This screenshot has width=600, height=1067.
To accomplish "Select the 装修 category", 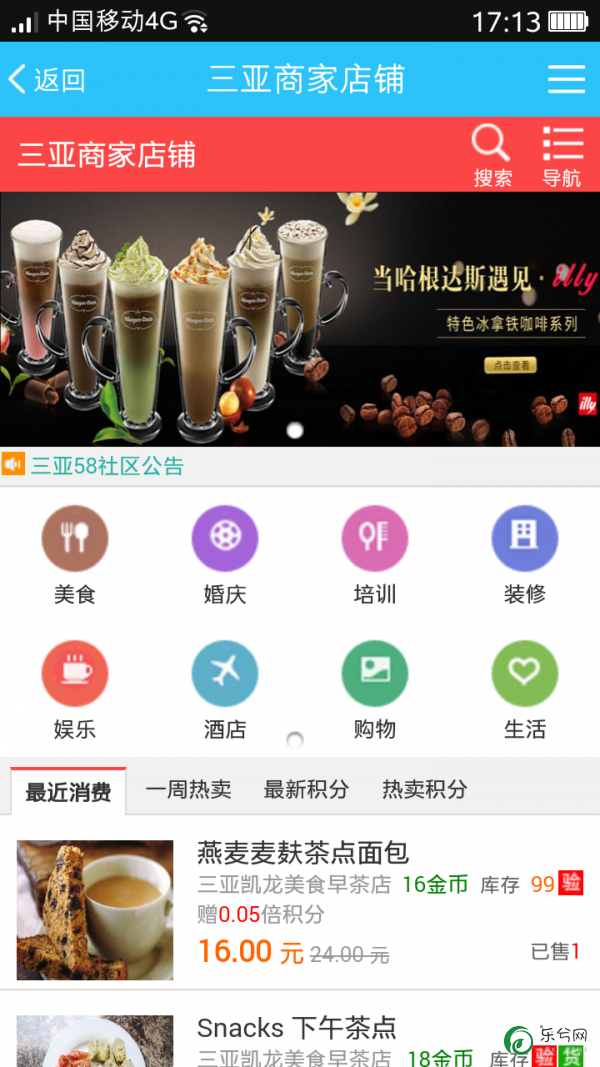I will [x=525, y=555].
